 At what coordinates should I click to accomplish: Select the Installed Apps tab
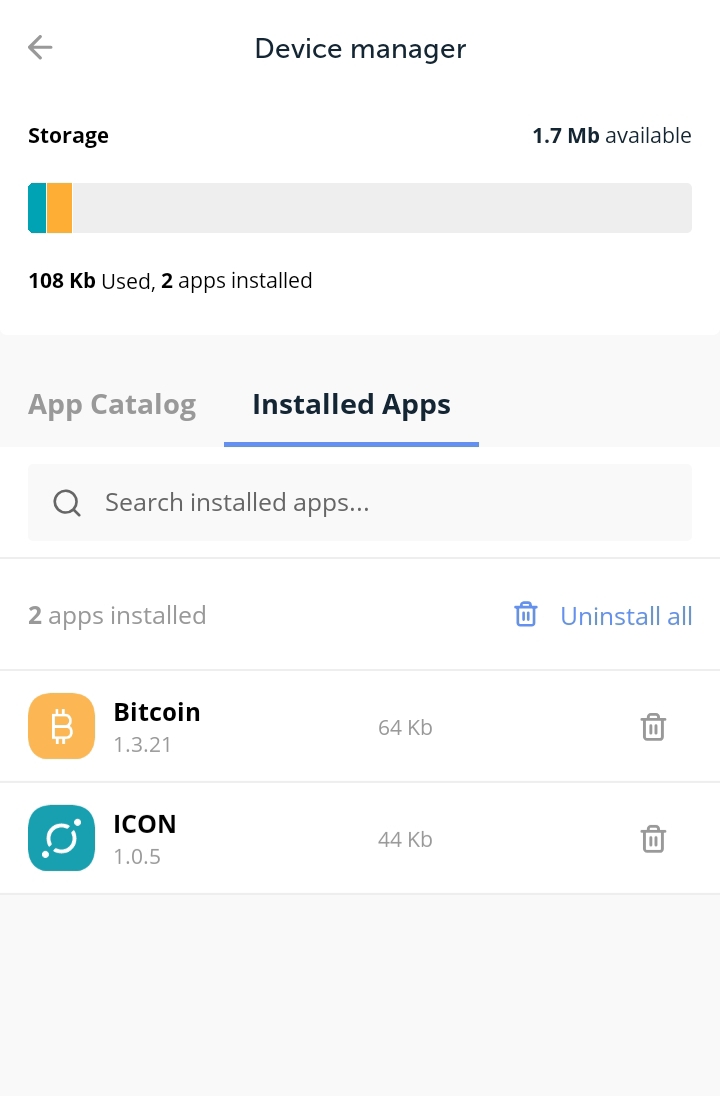pos(351,405)
